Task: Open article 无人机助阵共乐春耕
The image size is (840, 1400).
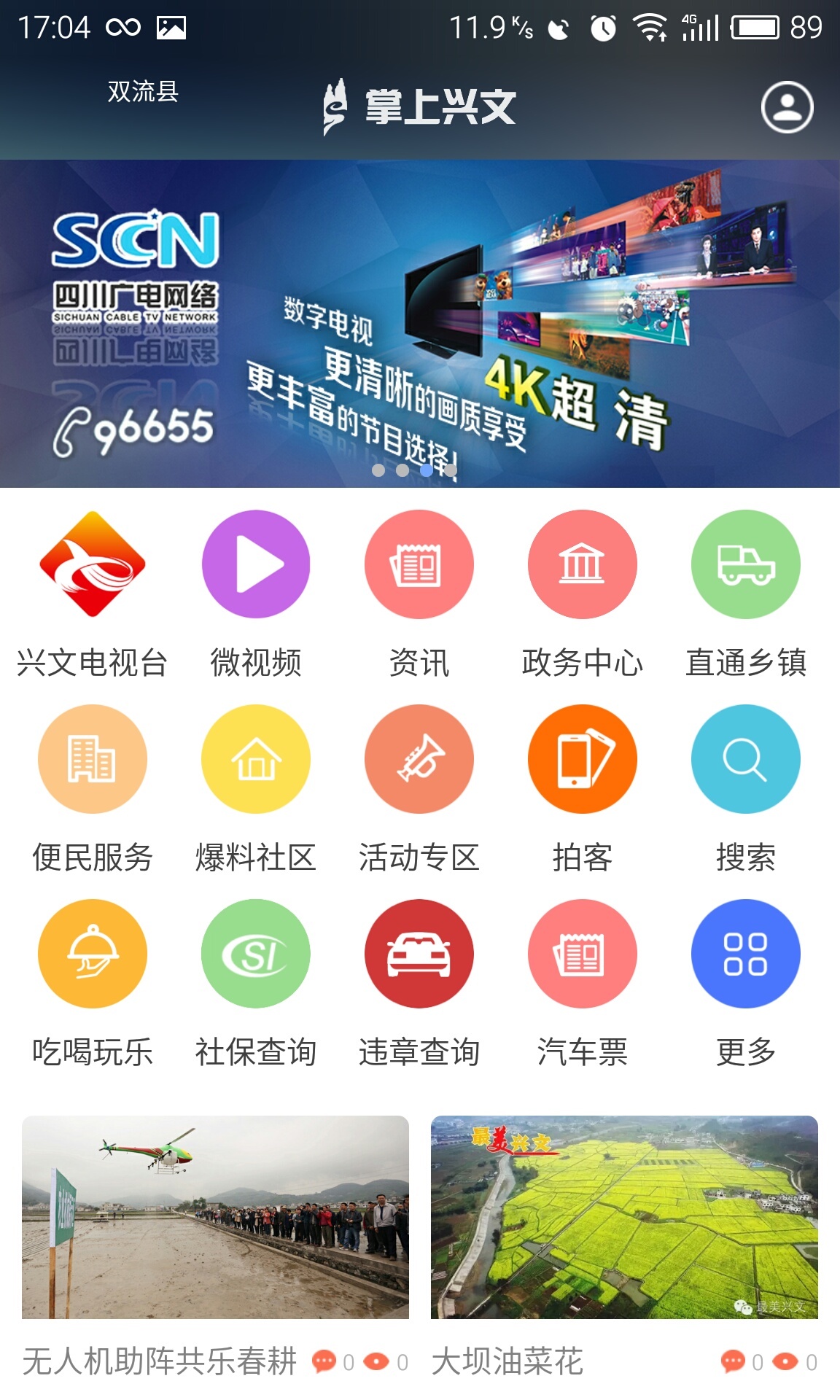Action: [x=215, y=1218]
